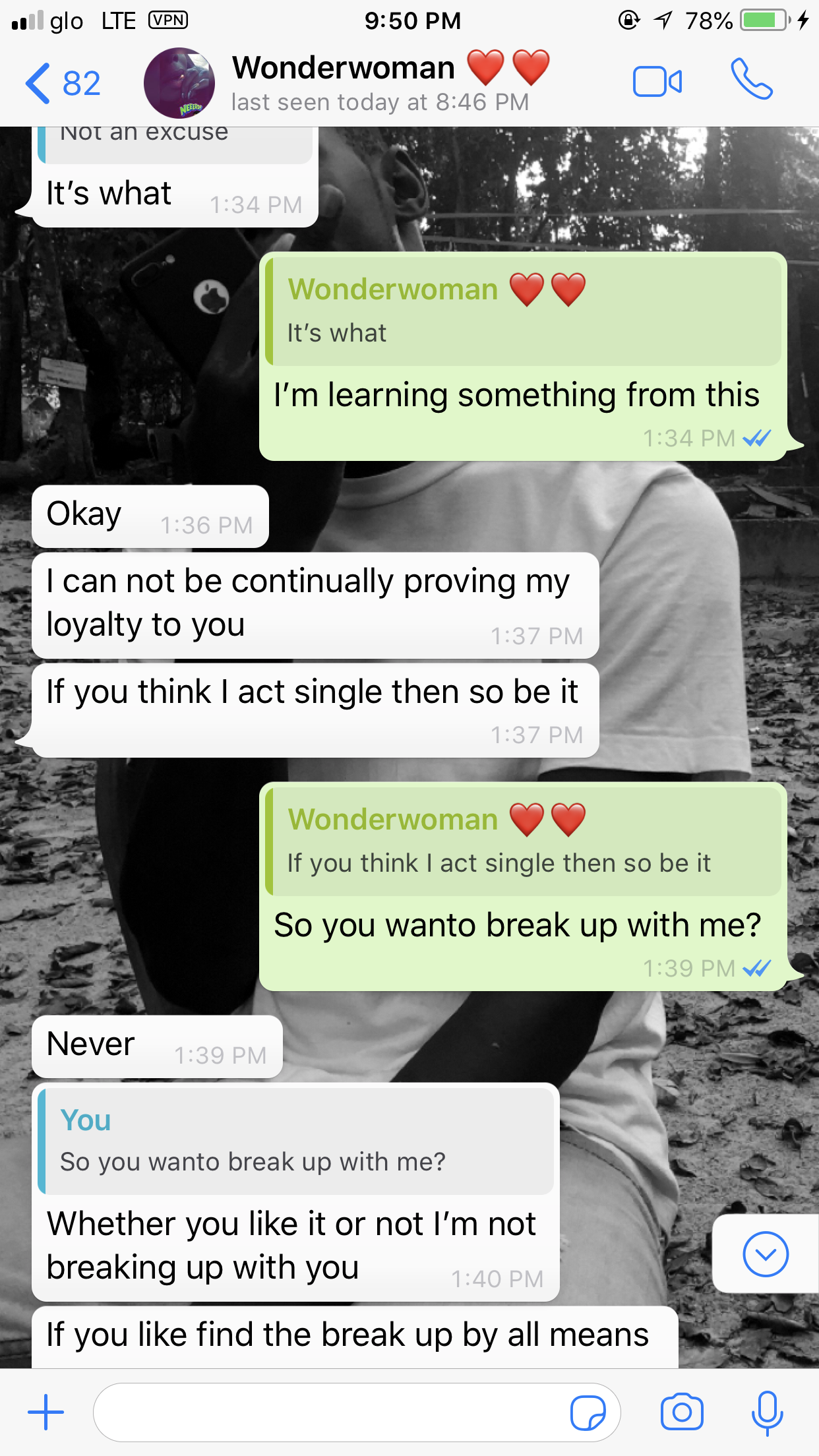Viewport: 819px width, 1456px height.
Task: Tap quoted 'It's what' reply preview
Action: 523,311
